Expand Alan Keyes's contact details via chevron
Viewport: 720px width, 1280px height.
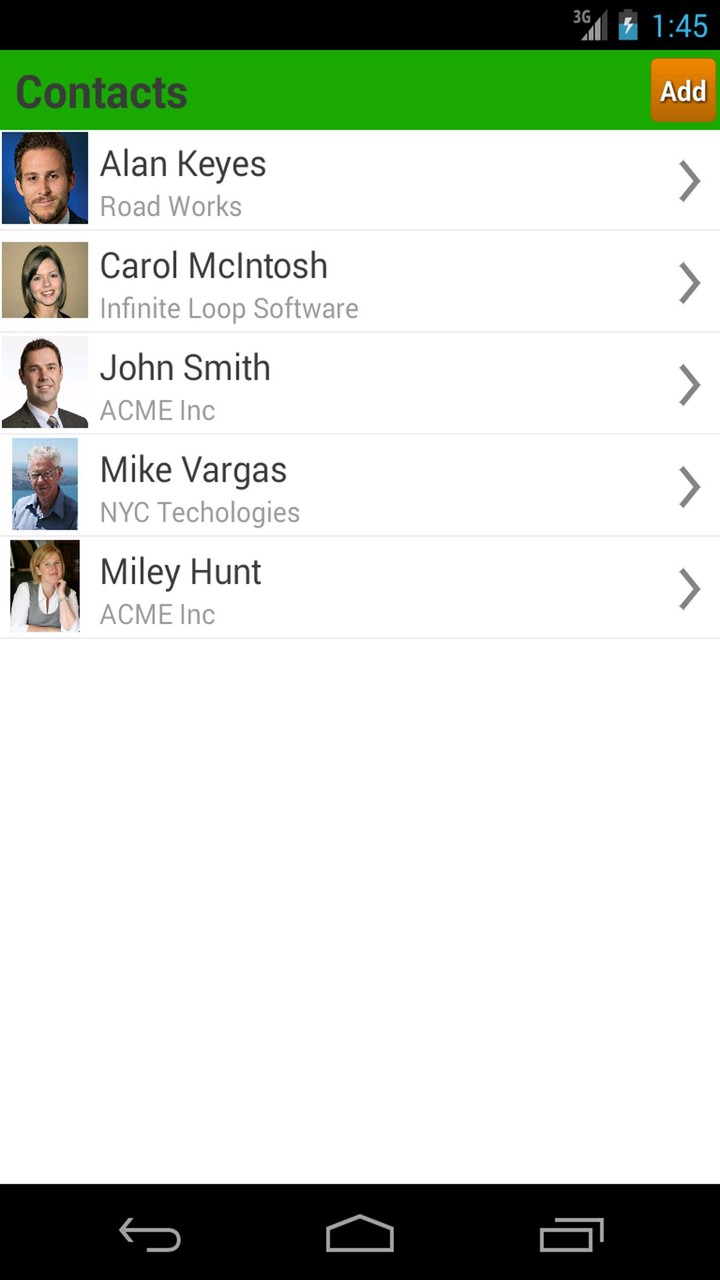click(689, 181)
